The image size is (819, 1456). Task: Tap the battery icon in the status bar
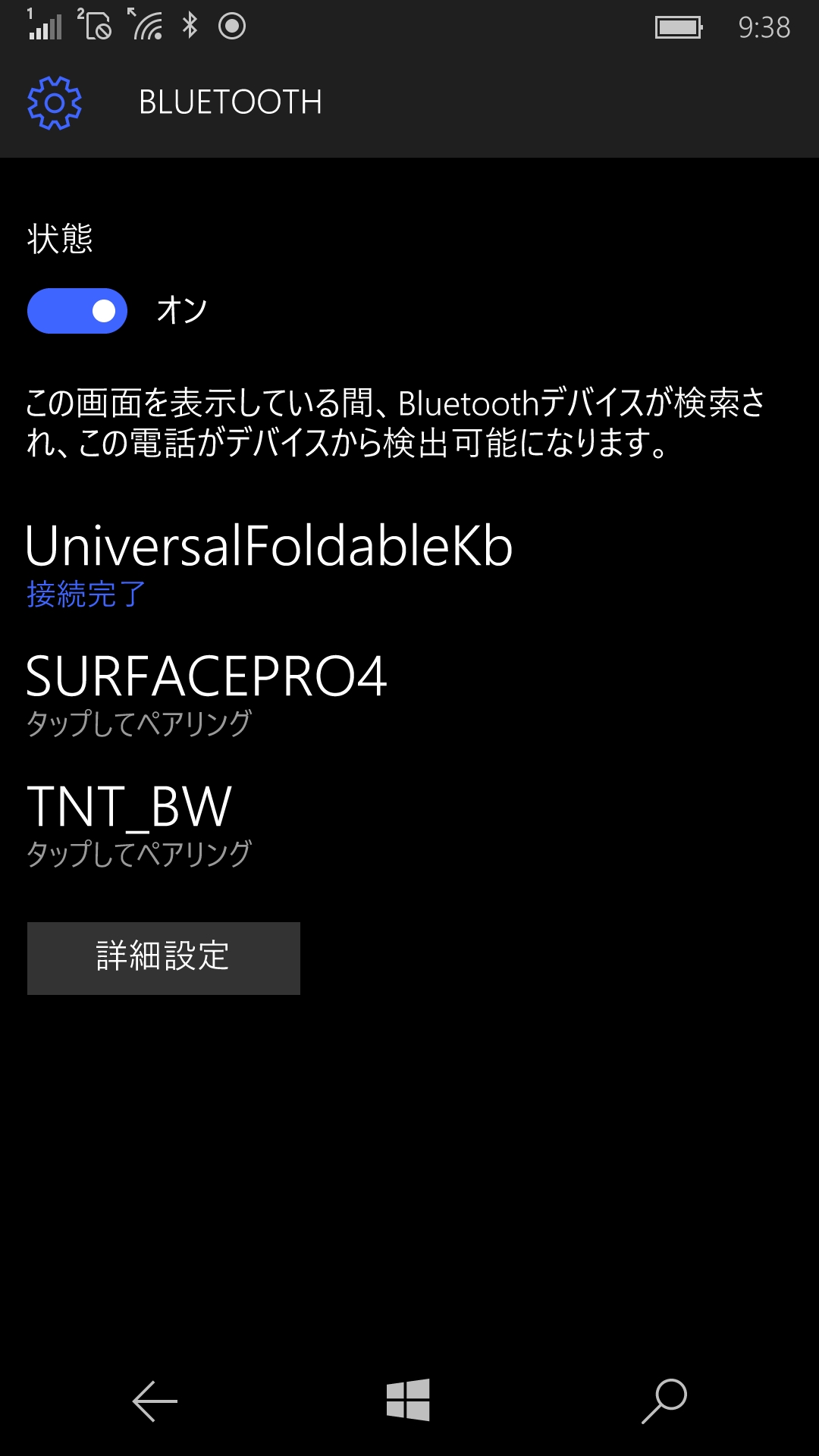[678, 27]
